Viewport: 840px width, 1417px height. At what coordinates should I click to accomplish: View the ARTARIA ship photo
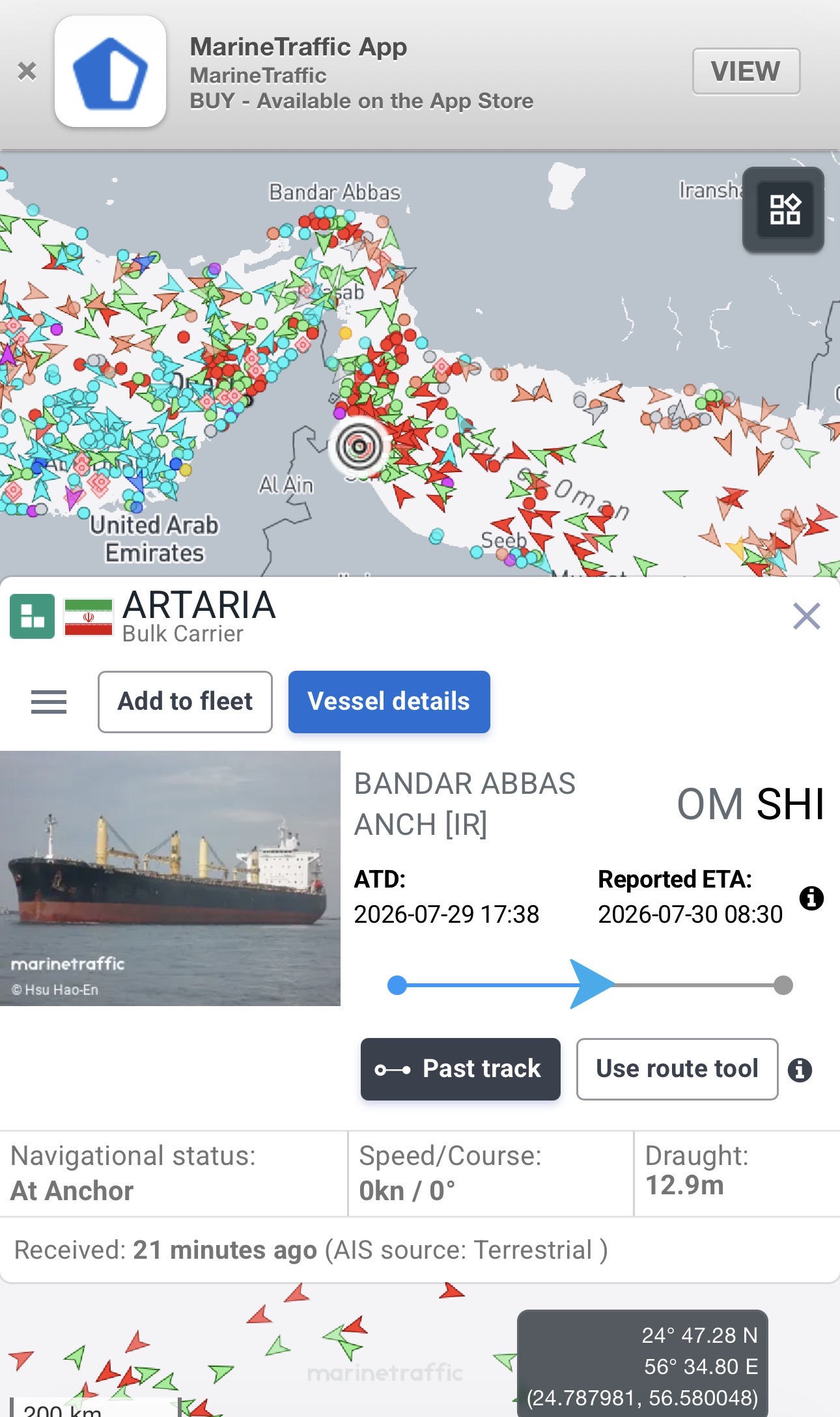(170, 878)
